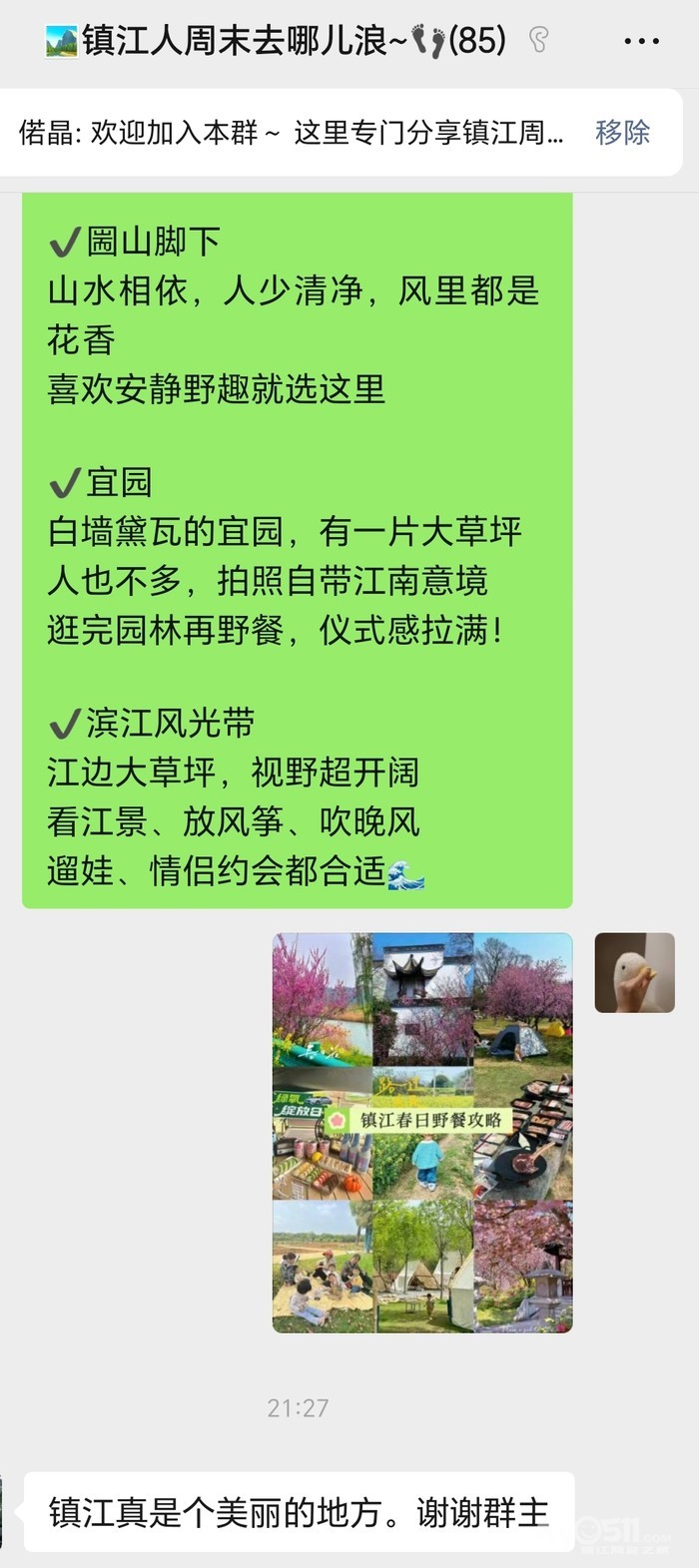View the duck avatar sender's profile
The height and width of the screenshot is (1568, 699).
[634, 972]
